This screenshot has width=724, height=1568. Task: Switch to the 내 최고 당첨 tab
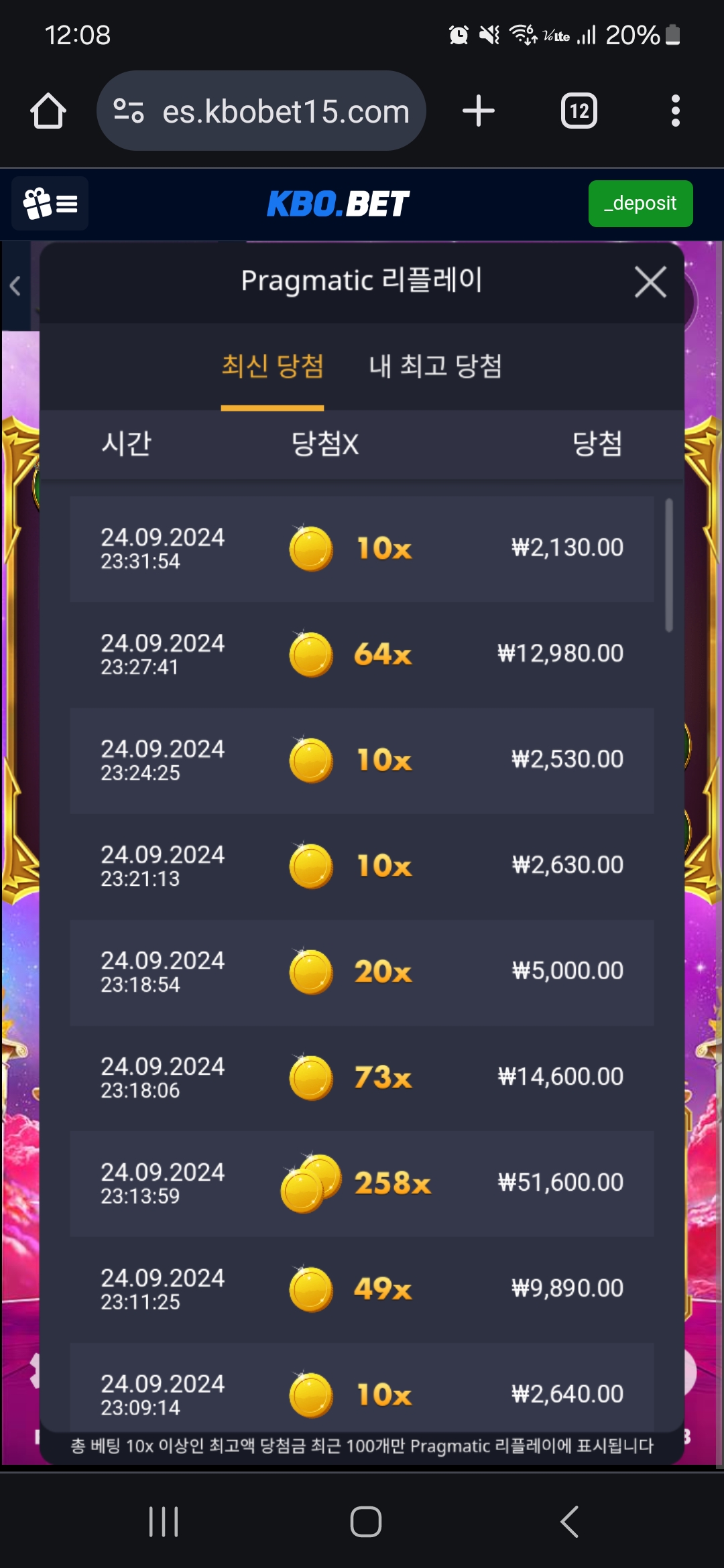(435, 367)
